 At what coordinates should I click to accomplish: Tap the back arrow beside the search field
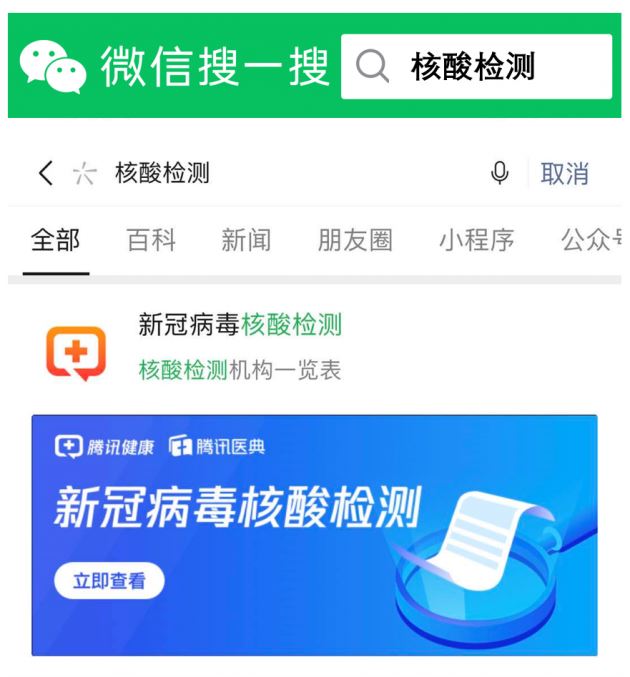coord(45,173)
